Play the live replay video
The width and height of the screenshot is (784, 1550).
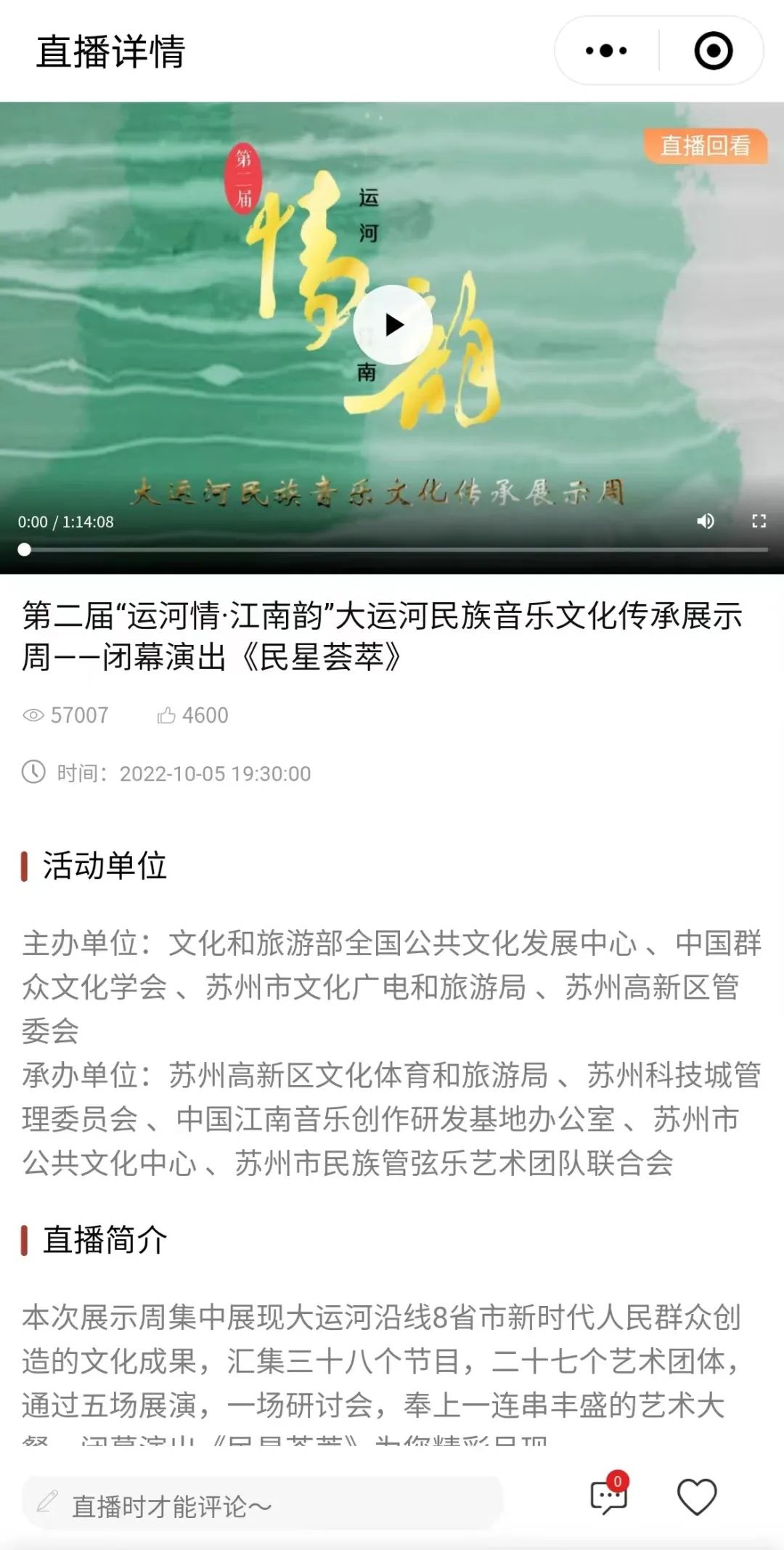393,325
